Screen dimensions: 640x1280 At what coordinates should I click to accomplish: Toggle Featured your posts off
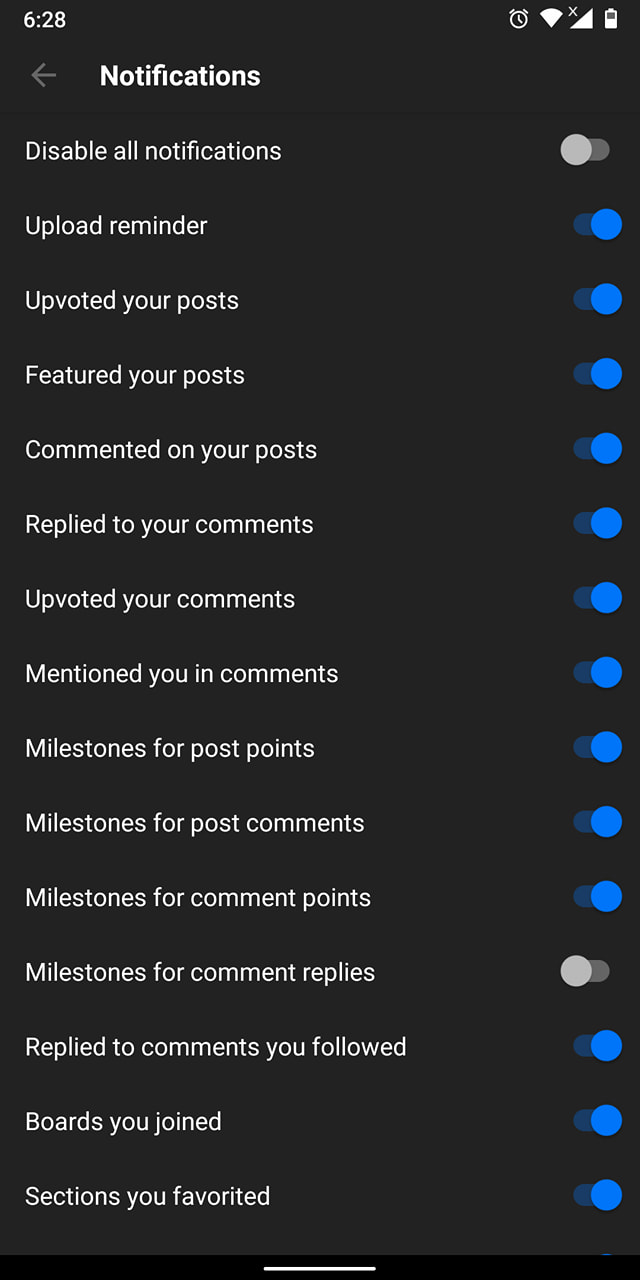pyautogui.click(x=597, y=375)
